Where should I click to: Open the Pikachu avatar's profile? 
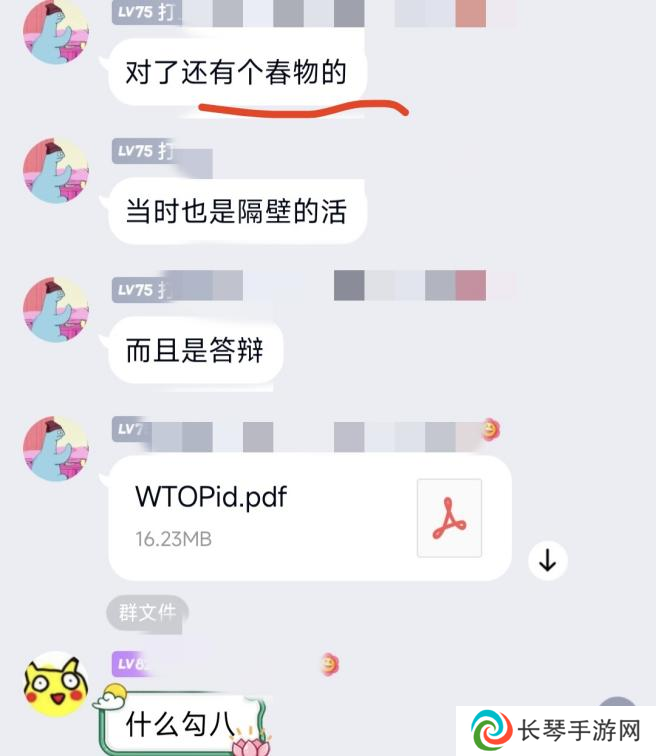(x=56, y=685)
